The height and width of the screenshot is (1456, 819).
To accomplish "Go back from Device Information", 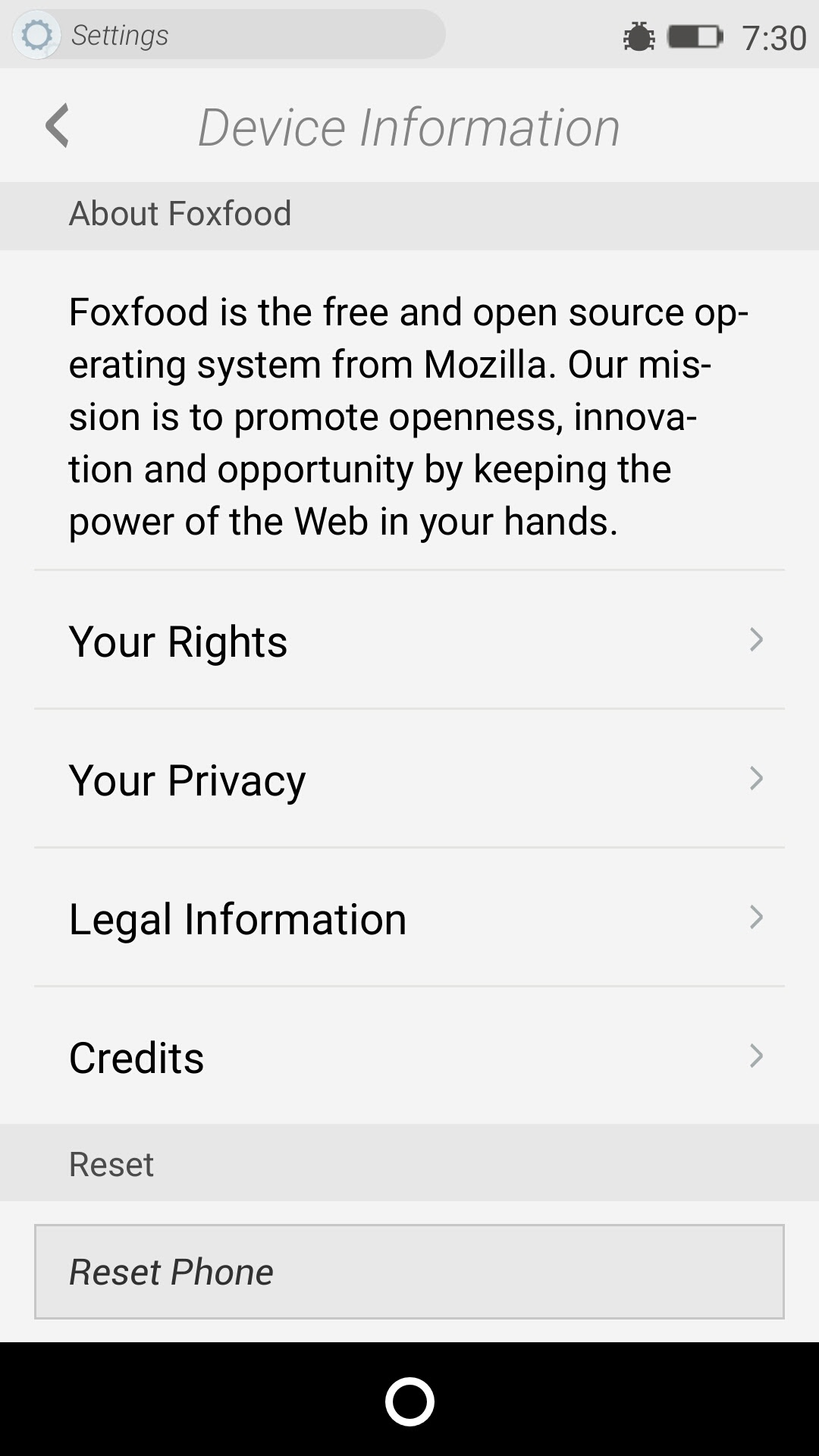I will (x=58, y=126).
